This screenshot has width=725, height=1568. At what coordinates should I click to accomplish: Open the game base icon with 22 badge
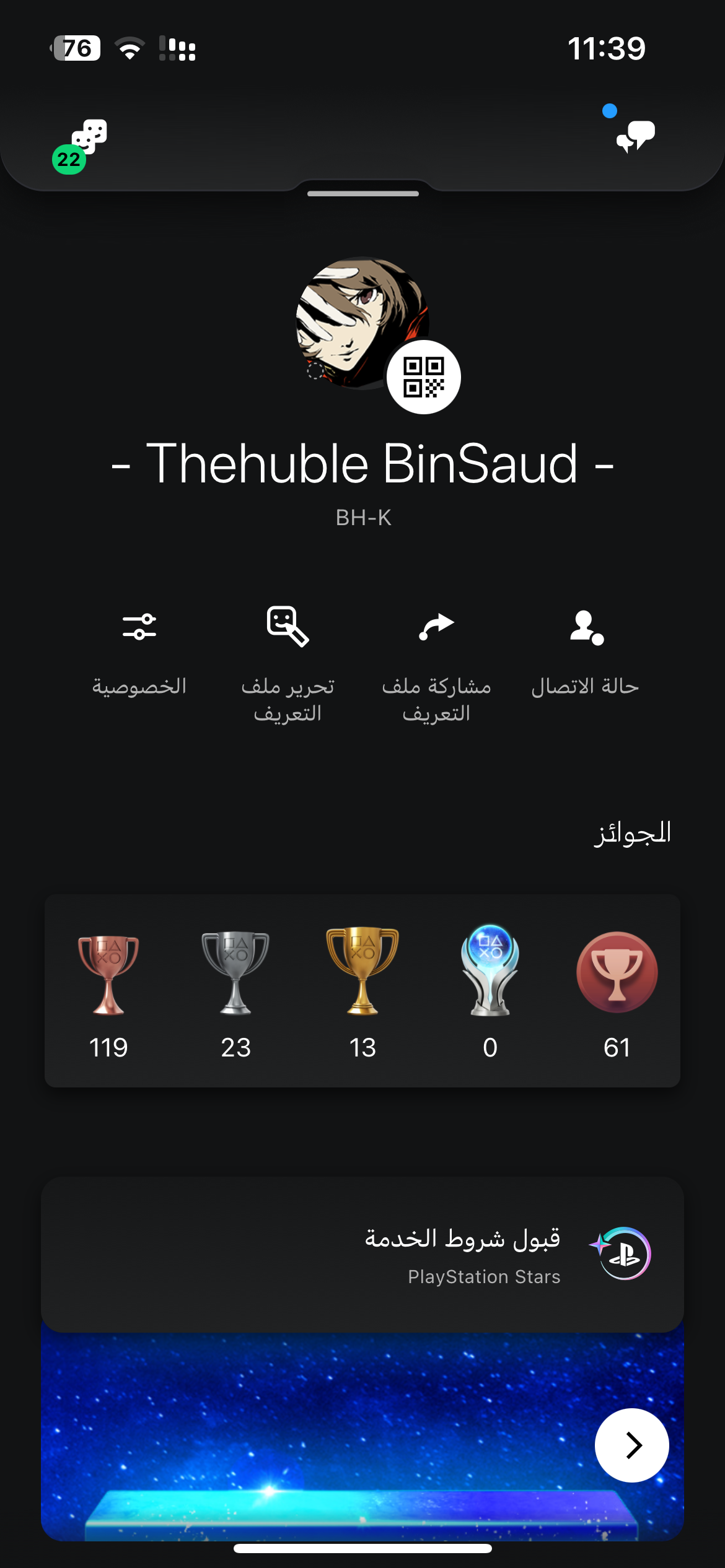[x=86, y=141]
